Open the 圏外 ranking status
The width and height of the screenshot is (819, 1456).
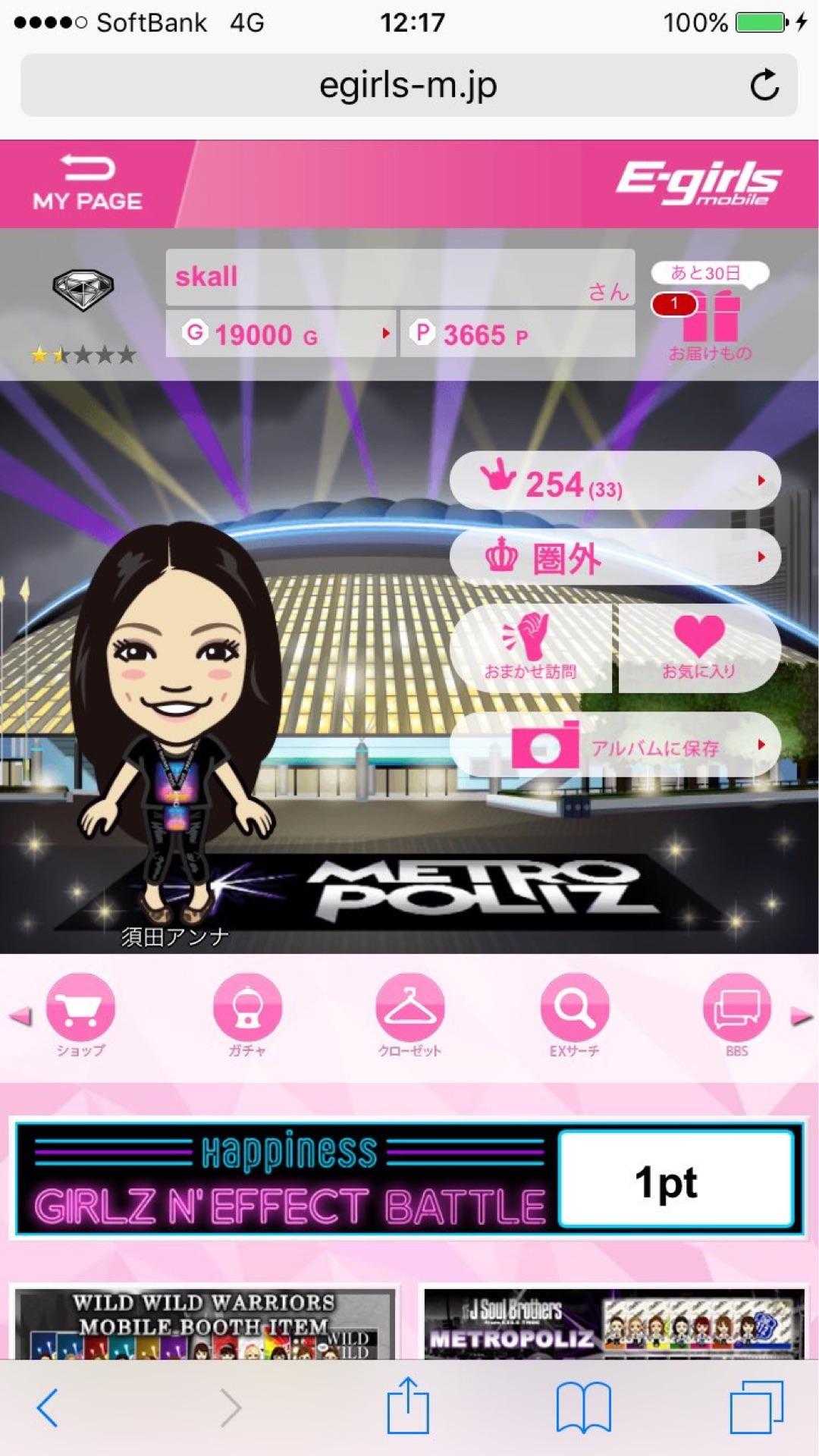614,557
